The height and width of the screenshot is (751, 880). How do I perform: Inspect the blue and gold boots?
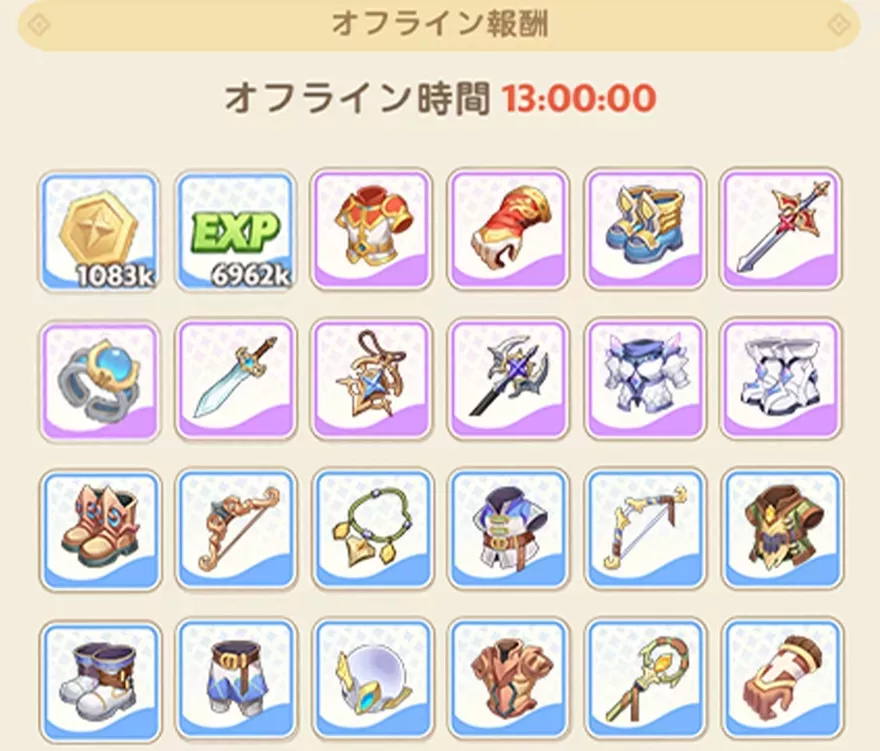646,229
